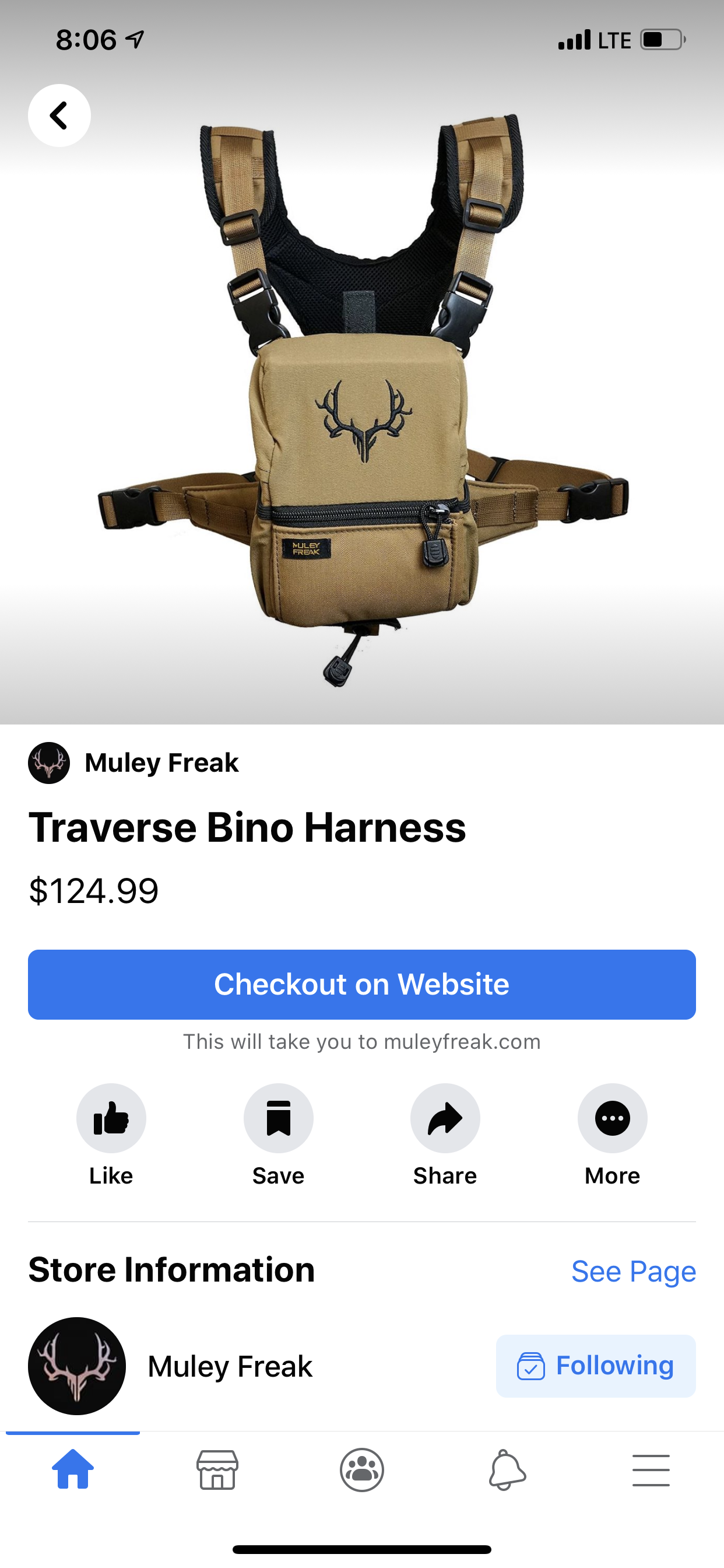Open the hamburger menu tab

click(x=651, y=1470)
